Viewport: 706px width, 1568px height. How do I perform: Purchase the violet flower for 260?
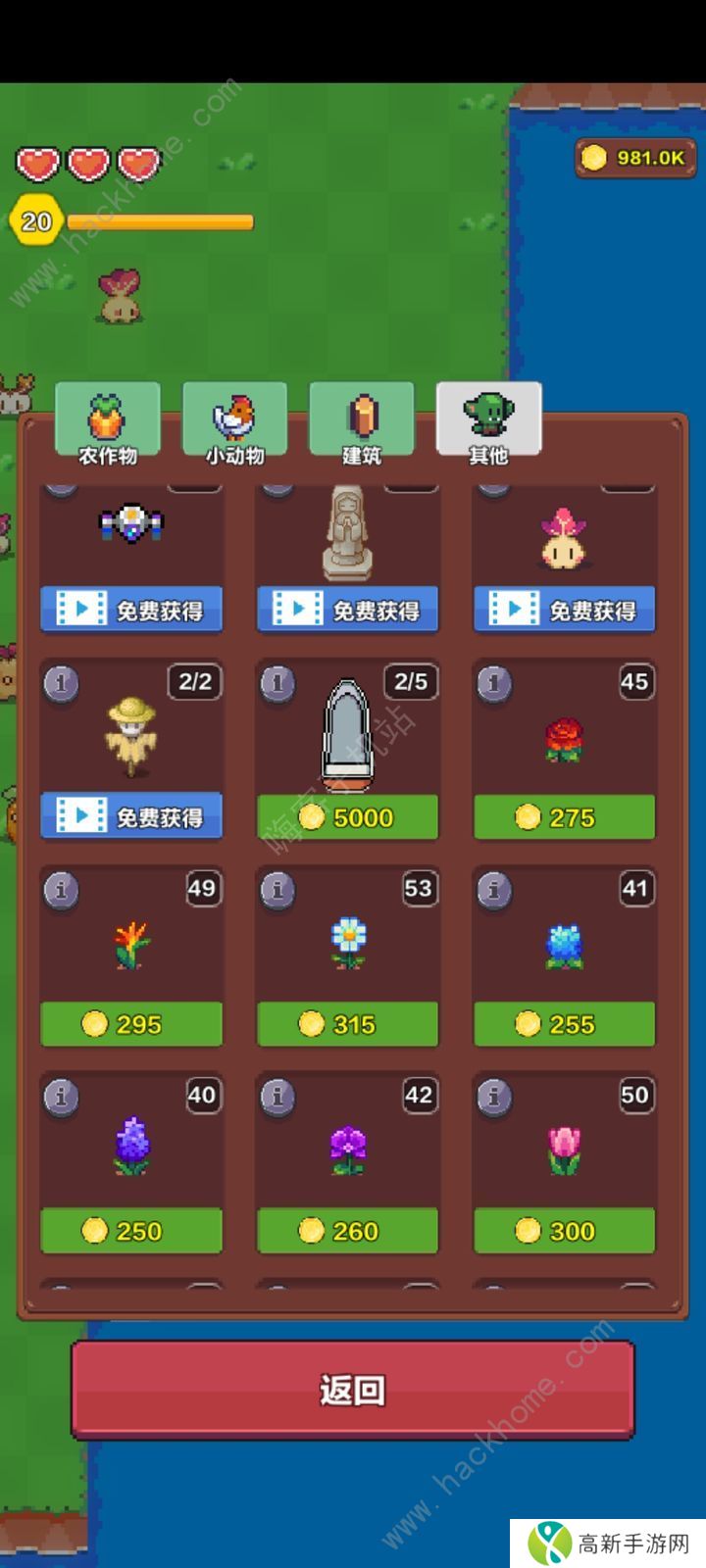(347, 1231)
